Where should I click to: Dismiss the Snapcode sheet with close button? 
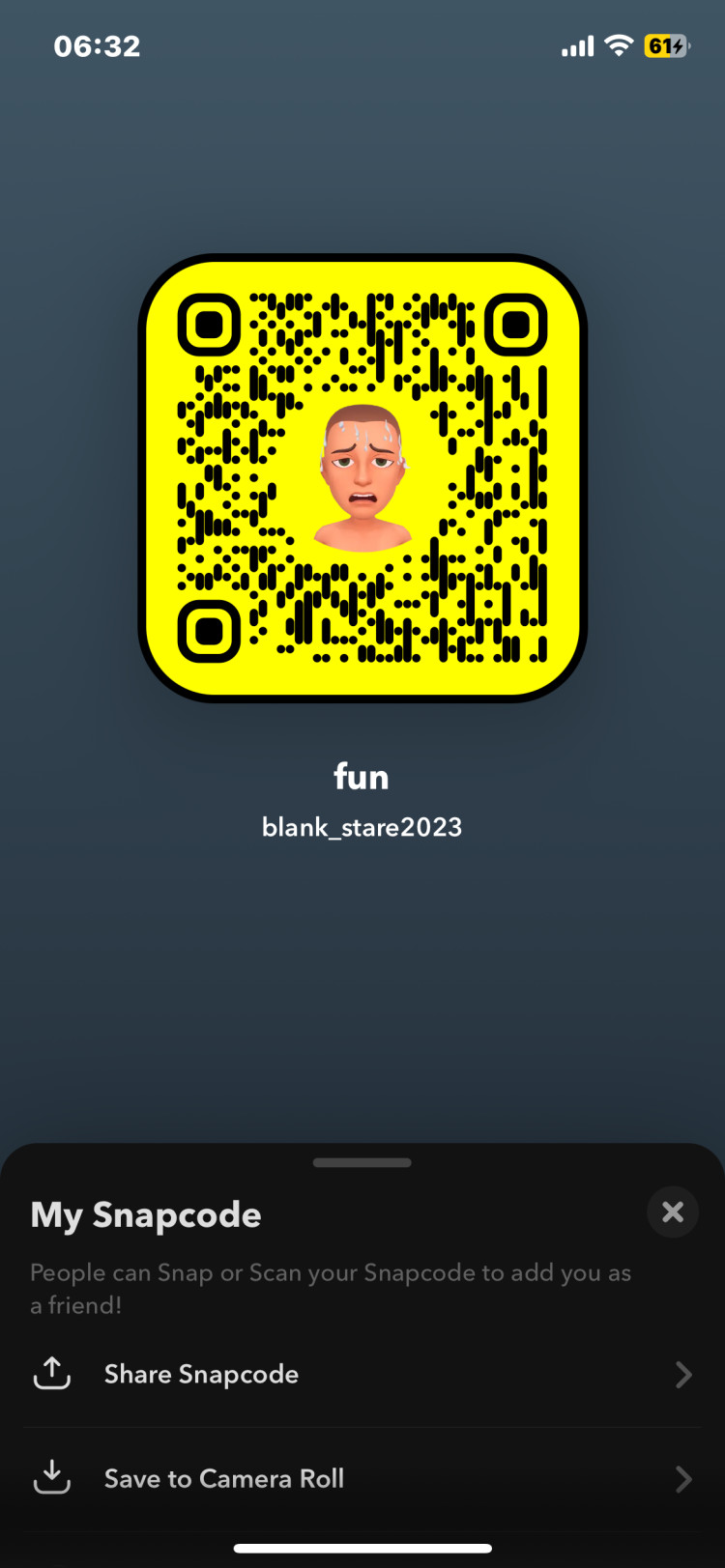[672, 1212]
